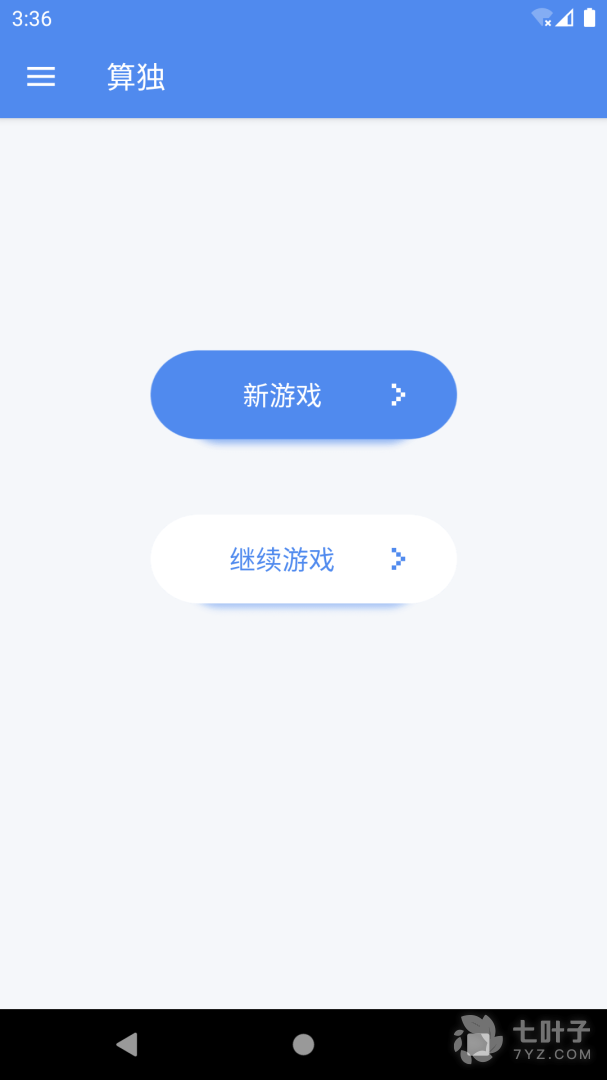The image size is (607, 1080).
Task: Start a new game with 新游戏
Action: [303, 395]
